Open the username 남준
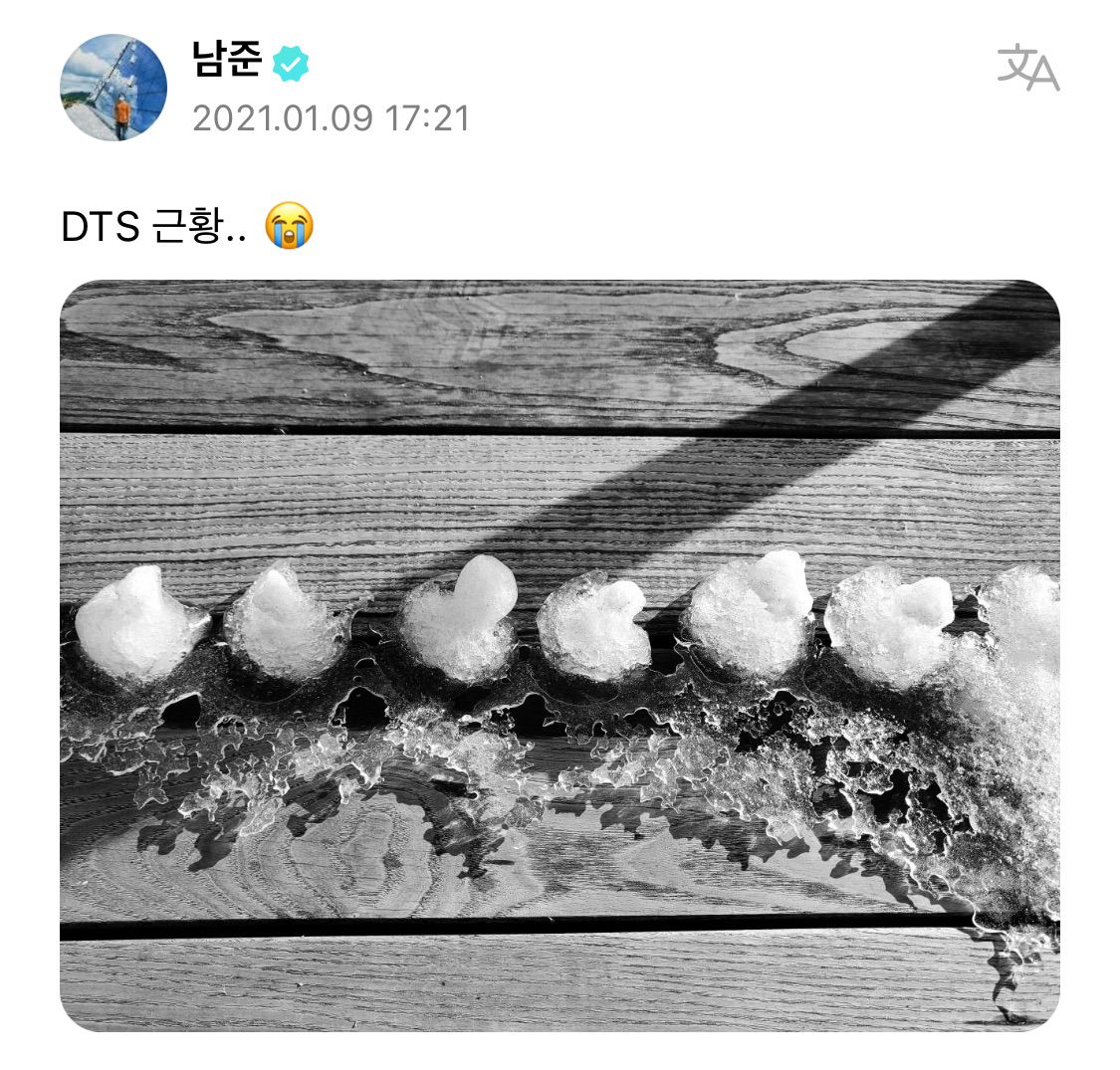This screenshot has width=1120, height=1070. coord(227,60)
